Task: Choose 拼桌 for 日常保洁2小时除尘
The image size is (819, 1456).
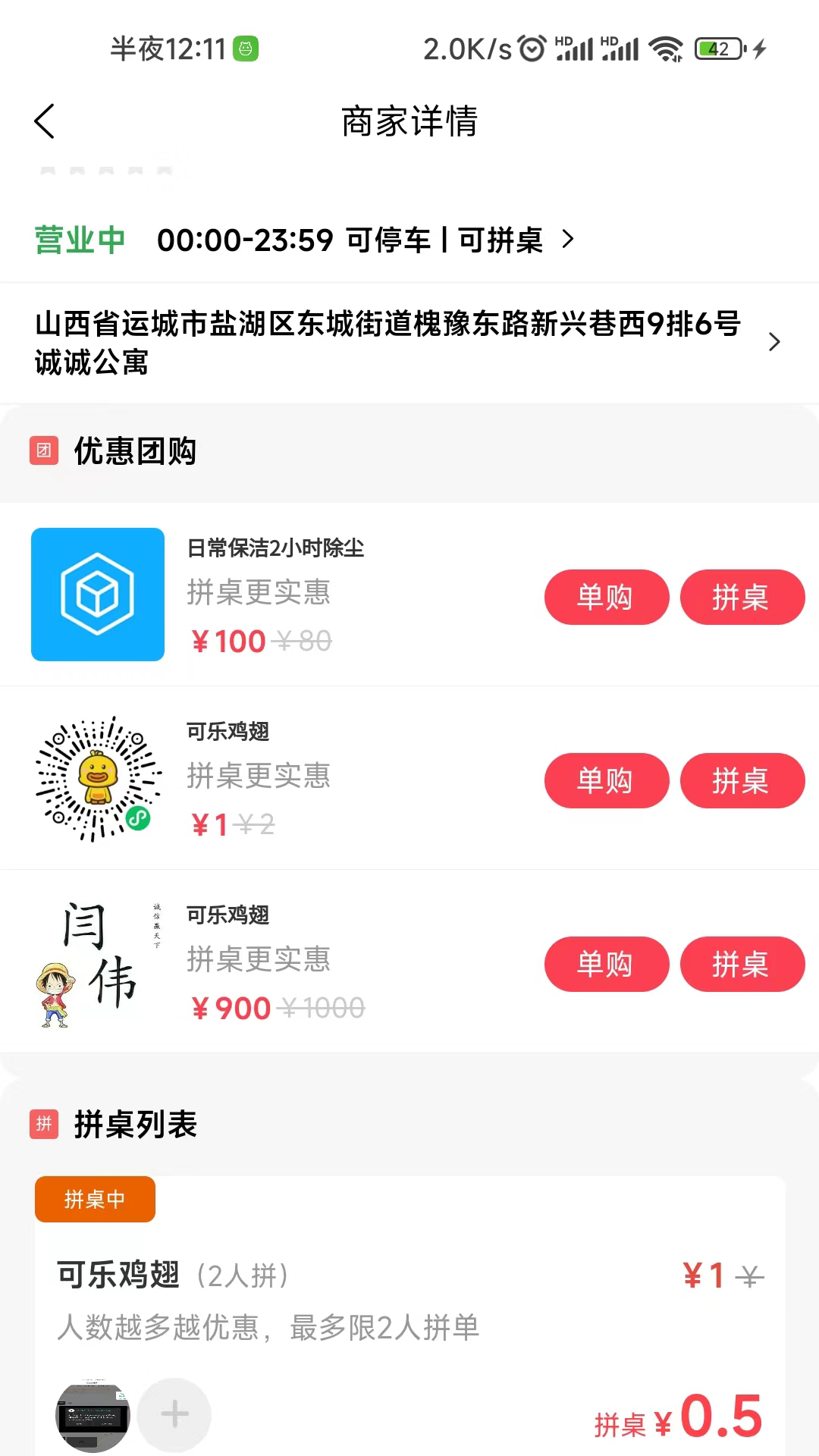Action: pyautogui.click(x=742, y=597)
